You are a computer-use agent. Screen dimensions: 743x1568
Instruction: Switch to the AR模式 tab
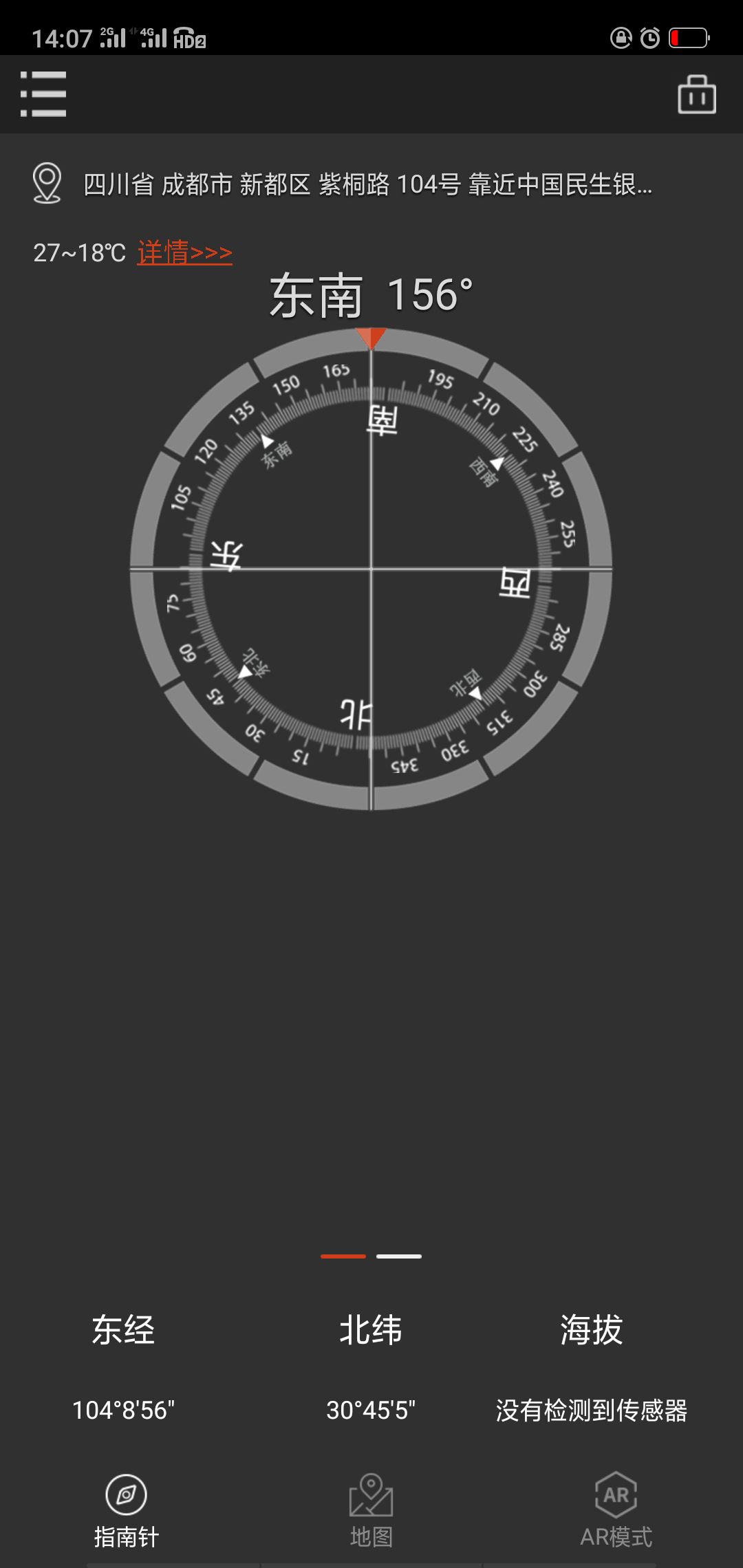(x=616, y=1510)
